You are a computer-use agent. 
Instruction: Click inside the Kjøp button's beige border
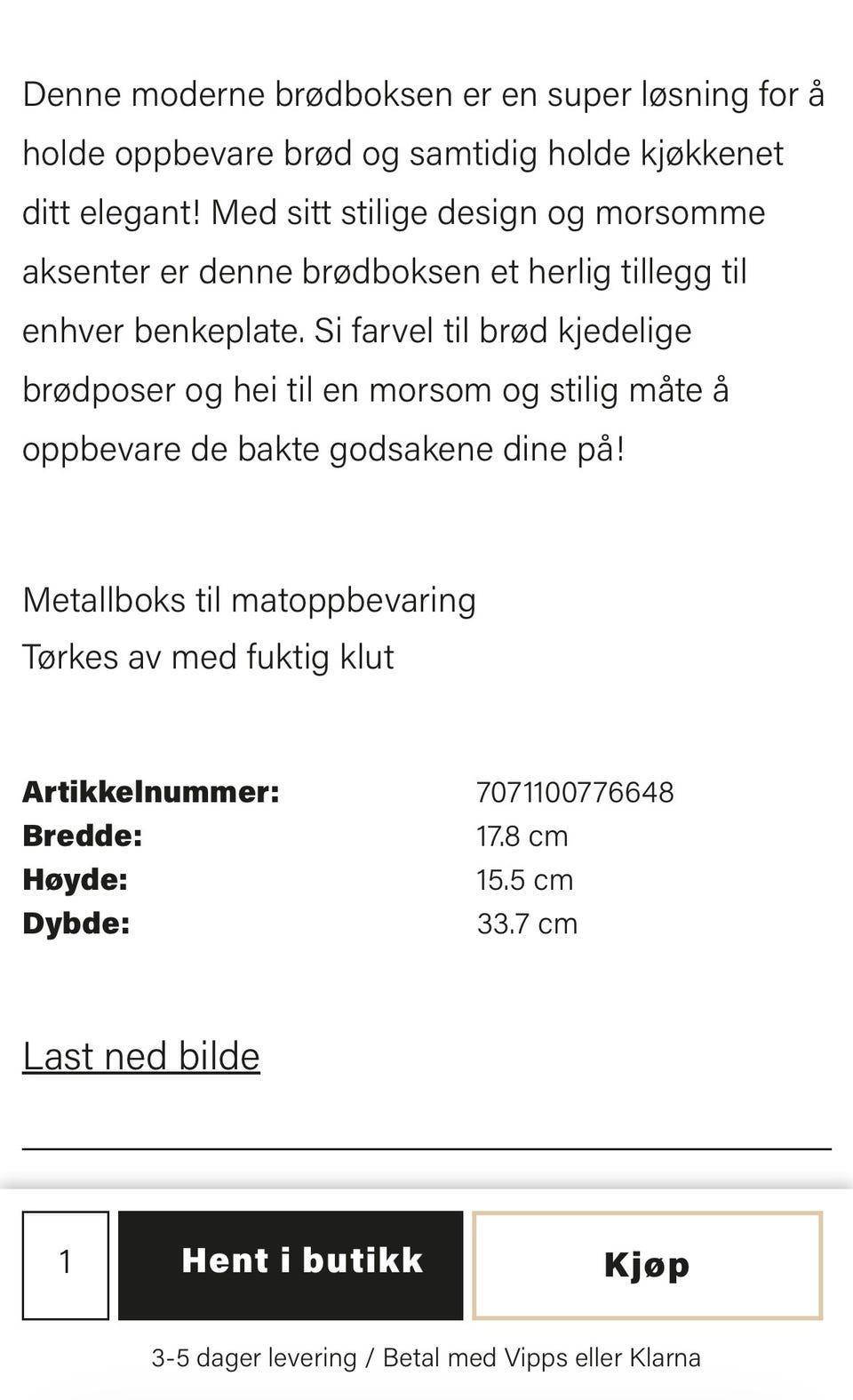point(647,1266)
